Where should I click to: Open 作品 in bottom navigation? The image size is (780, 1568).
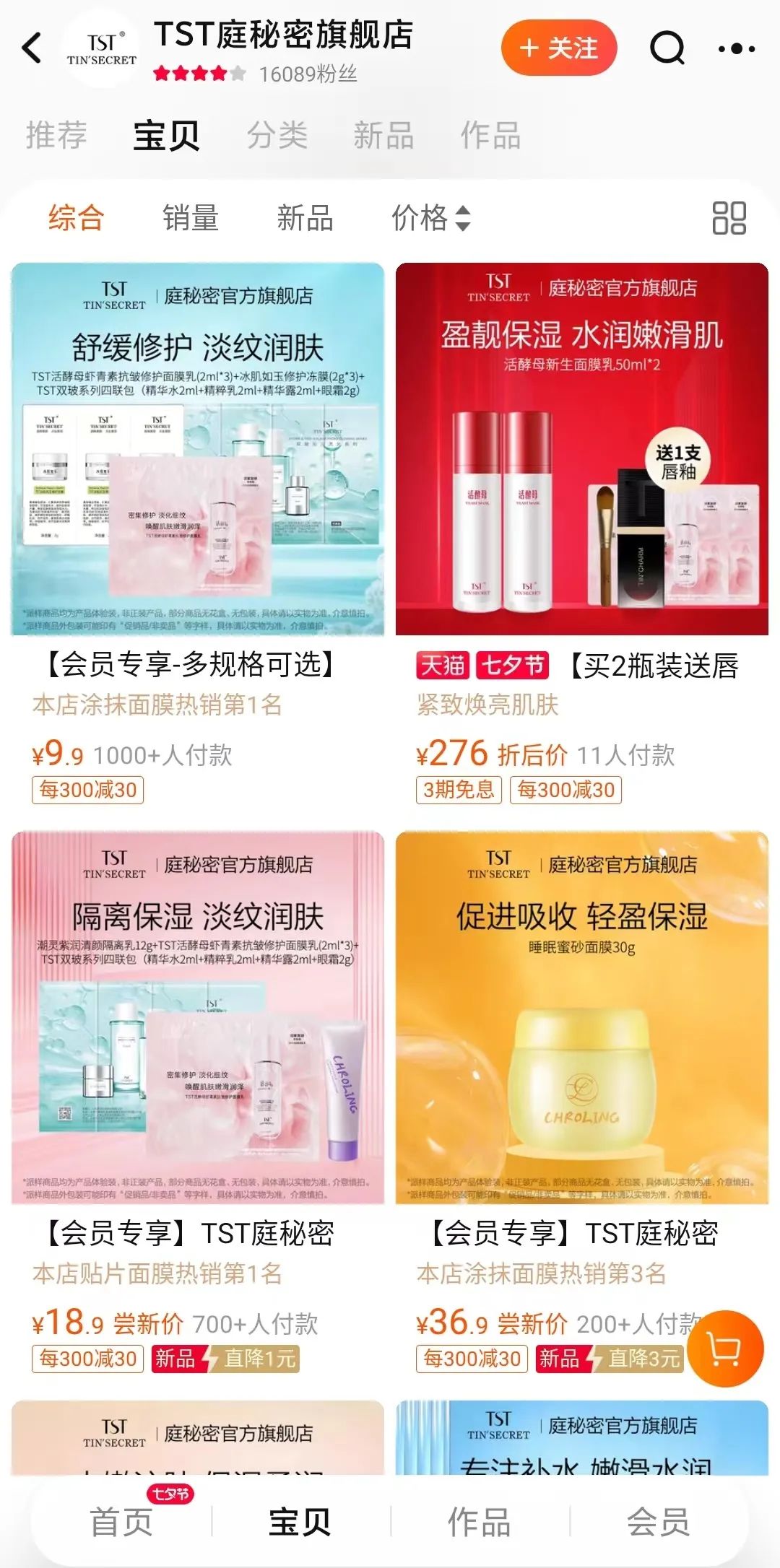pyautogui.click(x=479, y=1522)
